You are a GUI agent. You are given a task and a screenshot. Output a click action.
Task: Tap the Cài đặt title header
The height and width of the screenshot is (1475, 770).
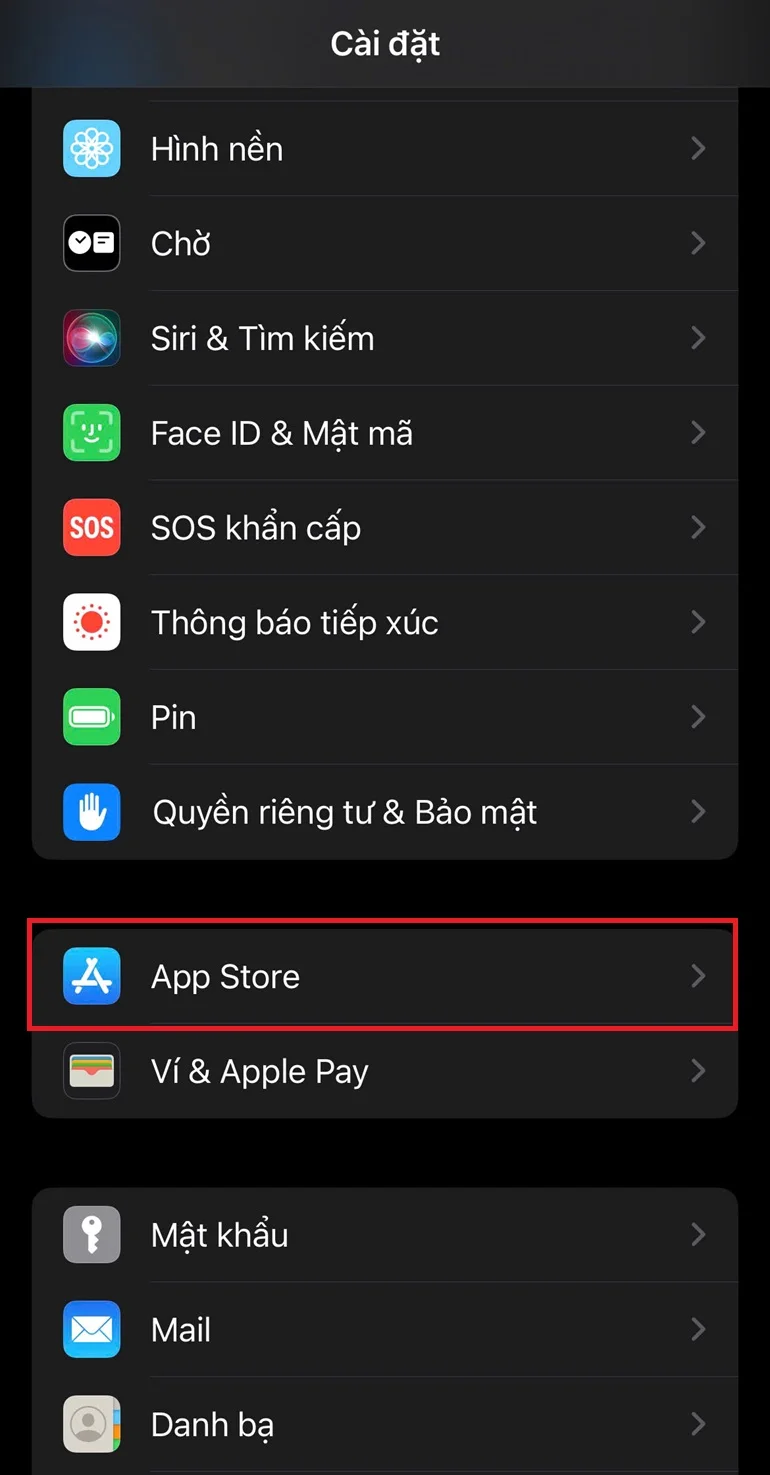click(x=385, y=43)
